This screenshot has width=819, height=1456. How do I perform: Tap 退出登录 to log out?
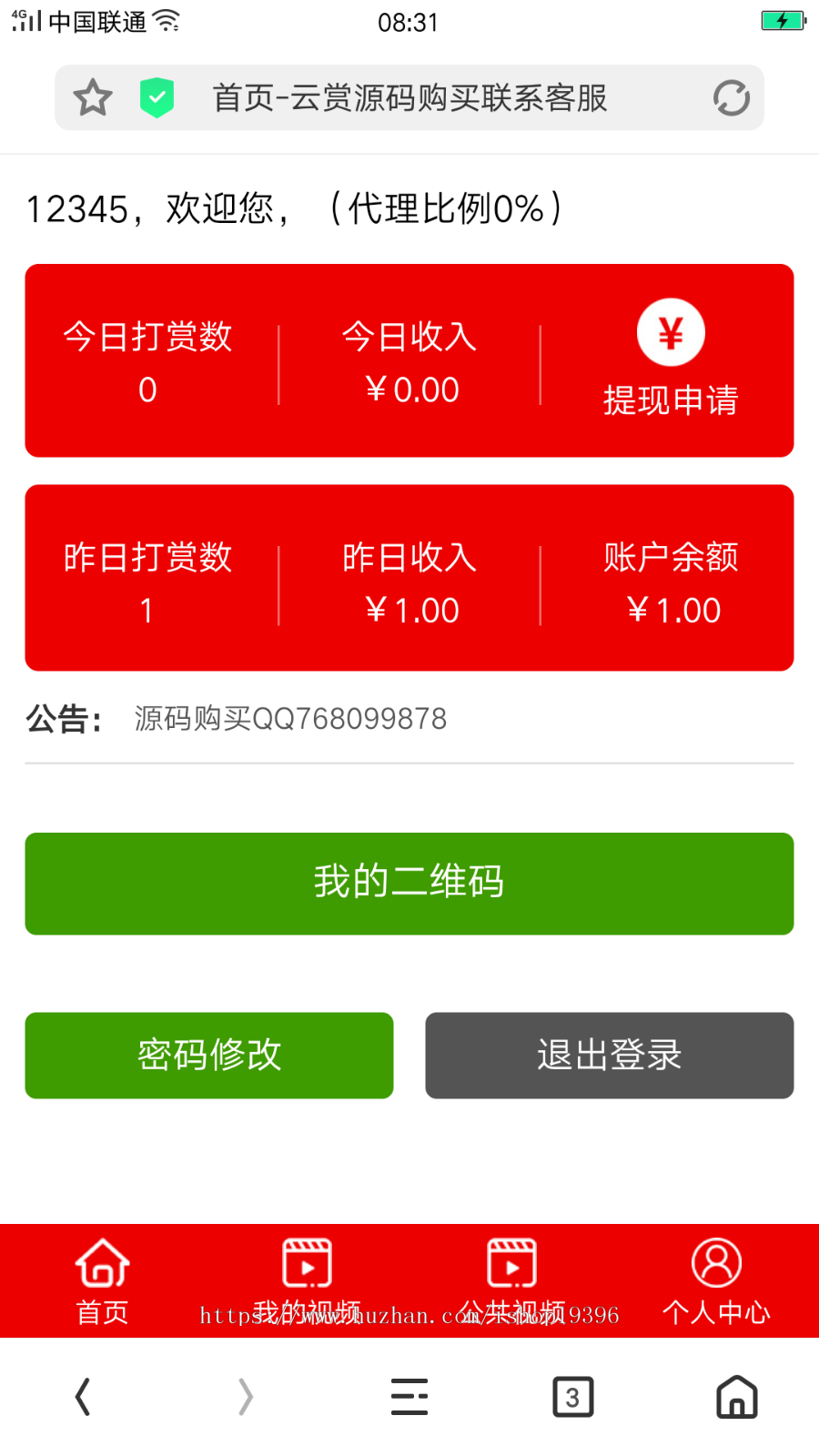tap(609, 1056)
